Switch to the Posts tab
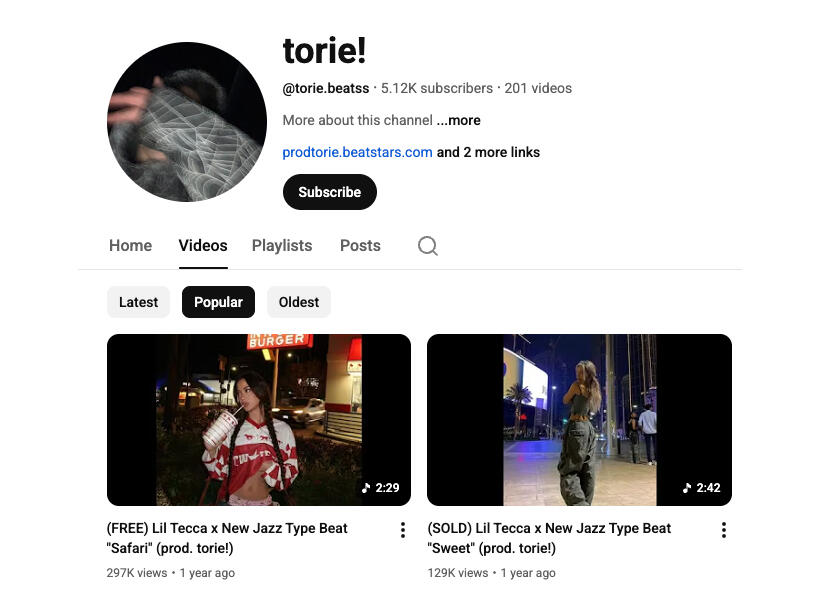Screen dimensions: 820x615 [x=360, y=245]
